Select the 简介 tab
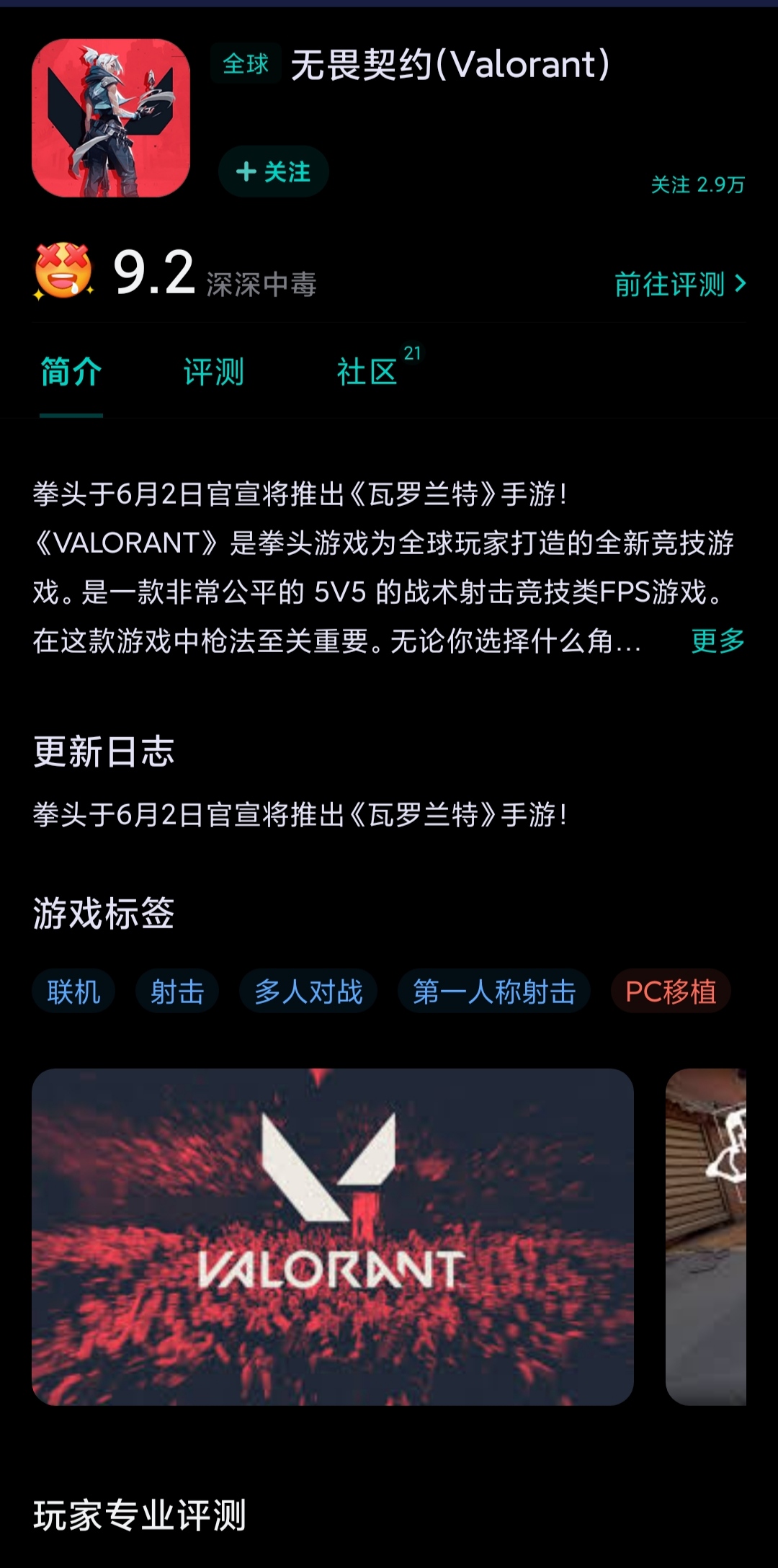The image size is (778, 1568). 71,373
